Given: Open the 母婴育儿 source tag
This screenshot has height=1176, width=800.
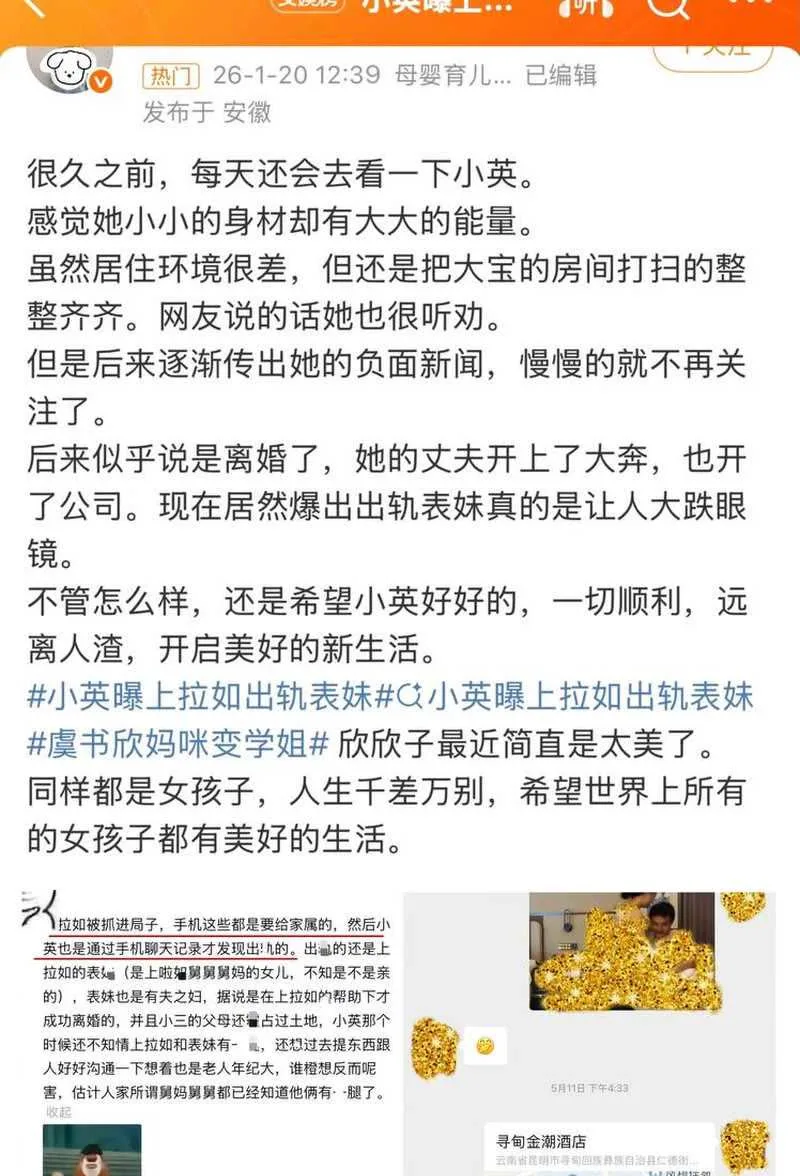Looking at the screenshot, I should [452, 75].
